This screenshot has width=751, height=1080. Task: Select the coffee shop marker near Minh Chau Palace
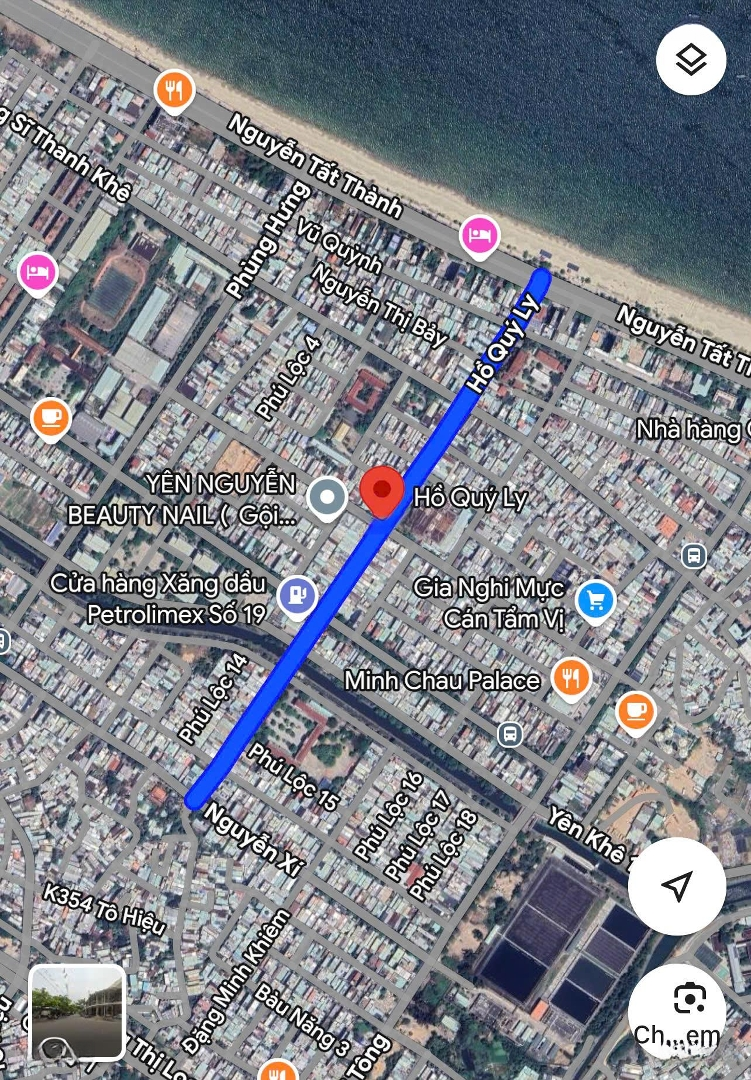pos(635,711)
